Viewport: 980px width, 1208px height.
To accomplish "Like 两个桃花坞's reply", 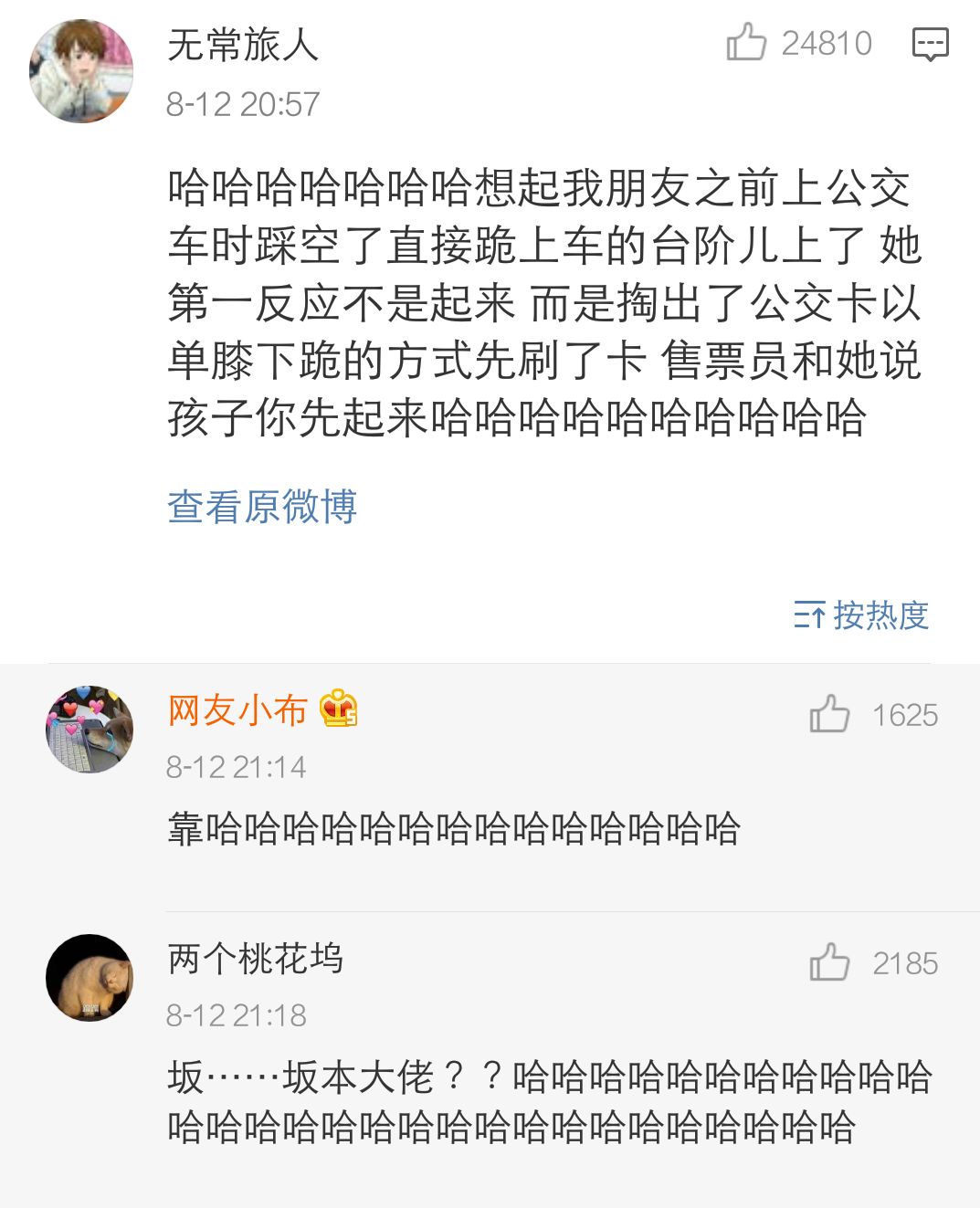I will [829, 962].
